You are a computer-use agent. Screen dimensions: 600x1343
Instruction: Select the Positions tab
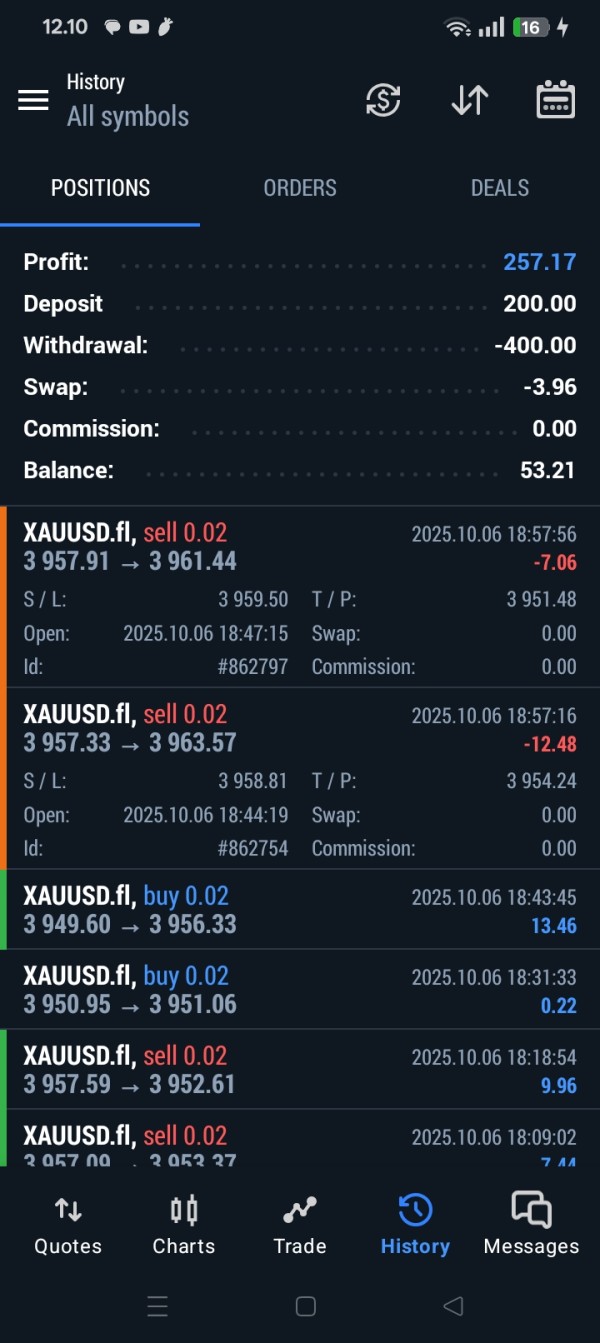point(100,188)
